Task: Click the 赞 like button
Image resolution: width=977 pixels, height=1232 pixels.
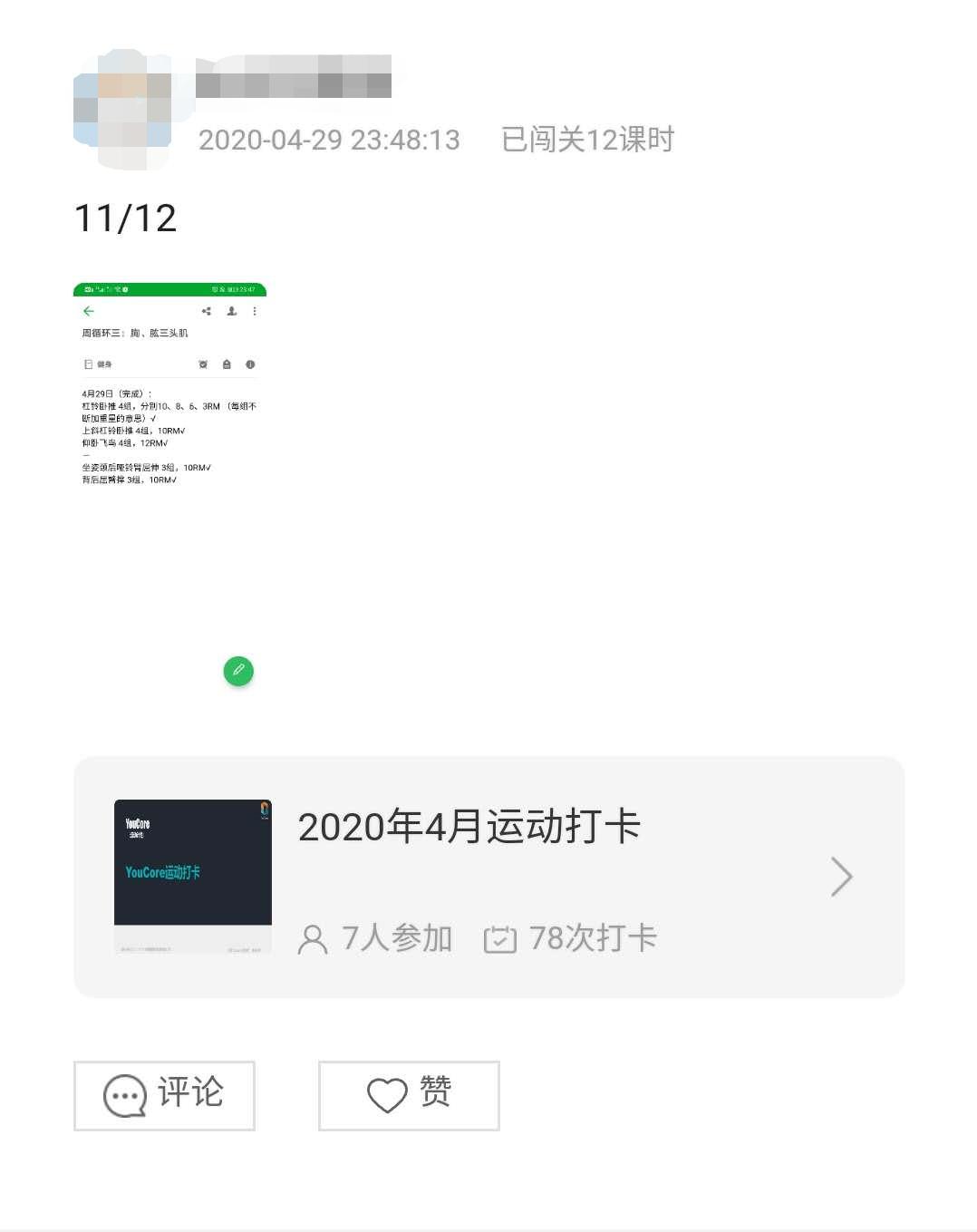Action: tap(408, 1096)
